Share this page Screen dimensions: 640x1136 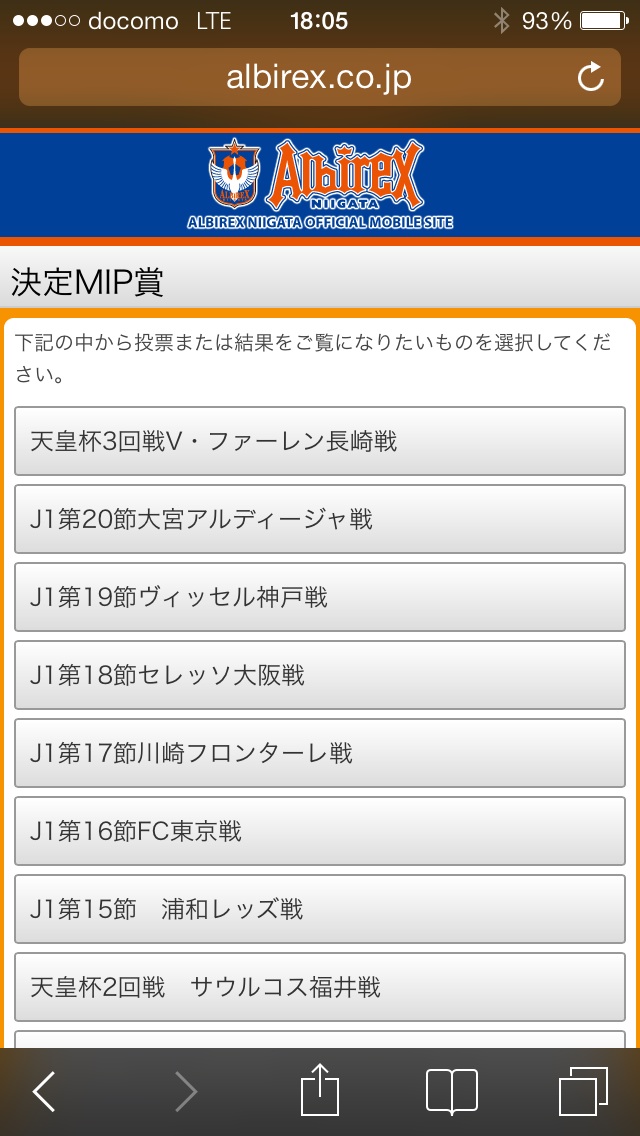click(x=320, y=1090)
